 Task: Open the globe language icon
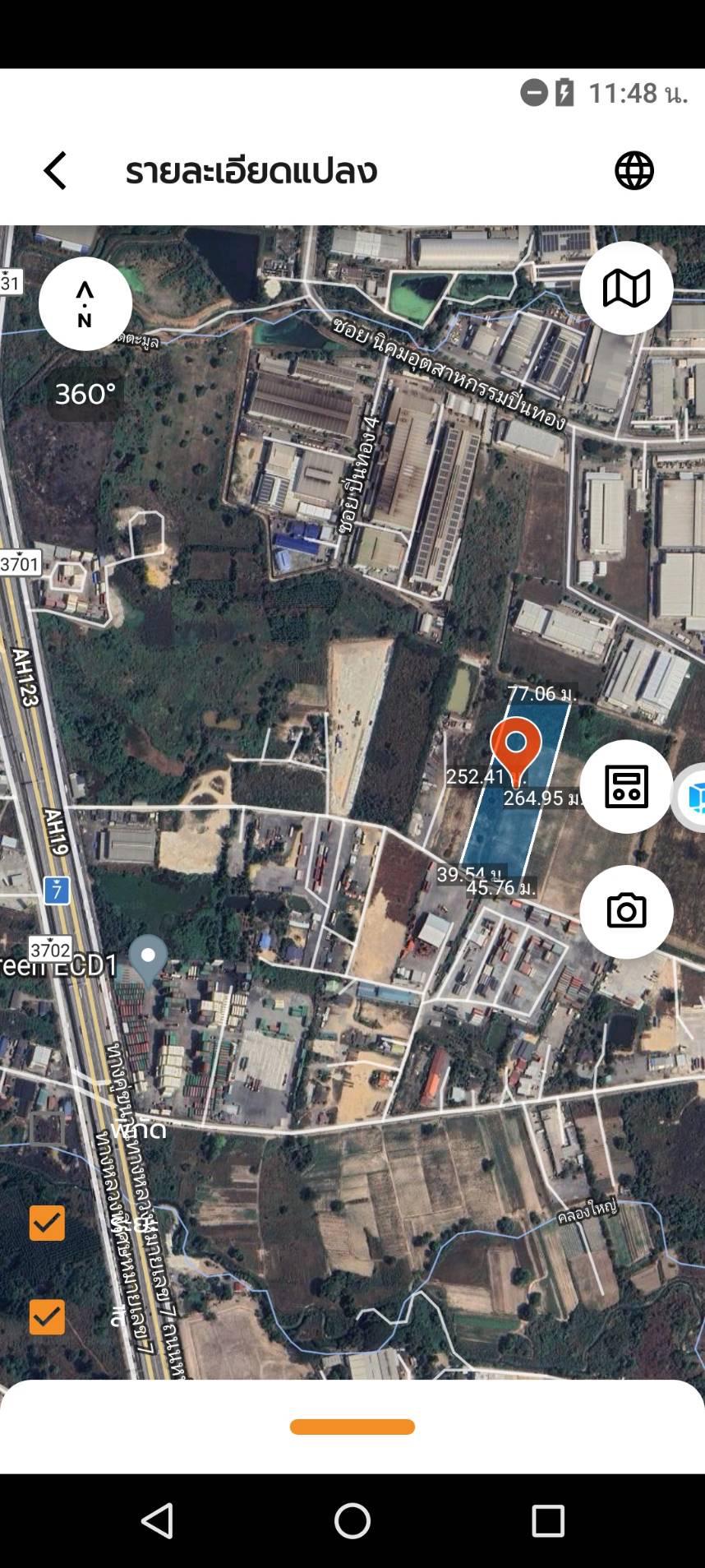tap(634, 171)
